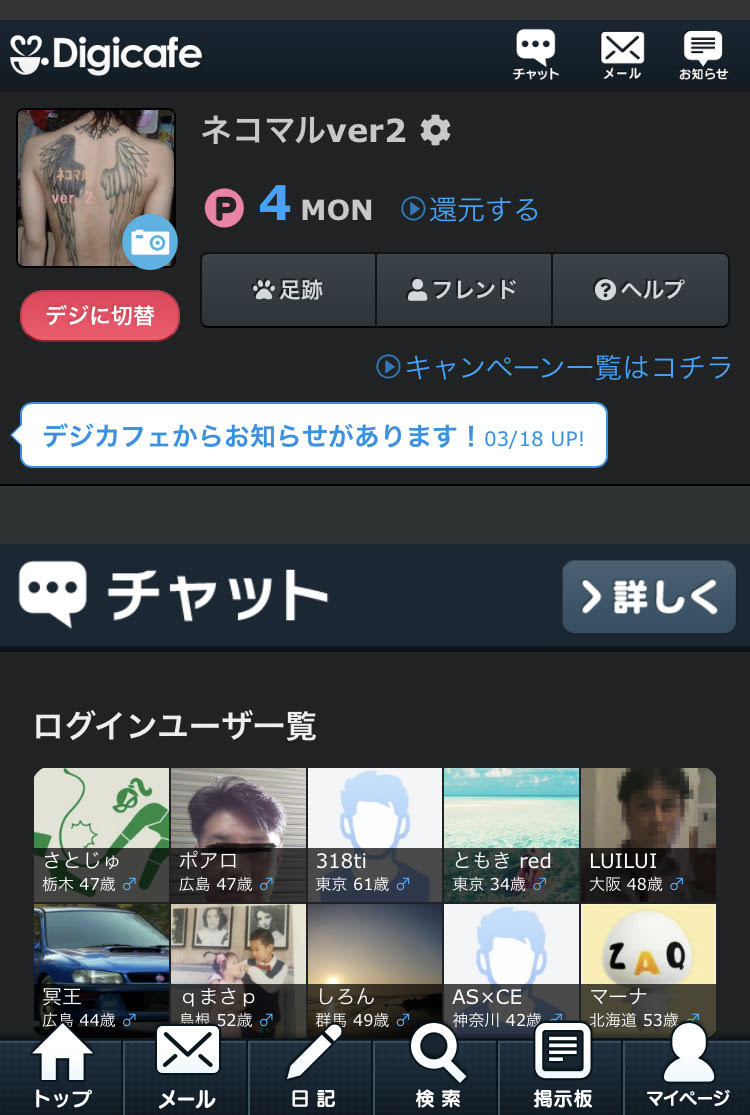
Task: Tap 詳しく in the チャット banner
Action: tap(649, 597)
